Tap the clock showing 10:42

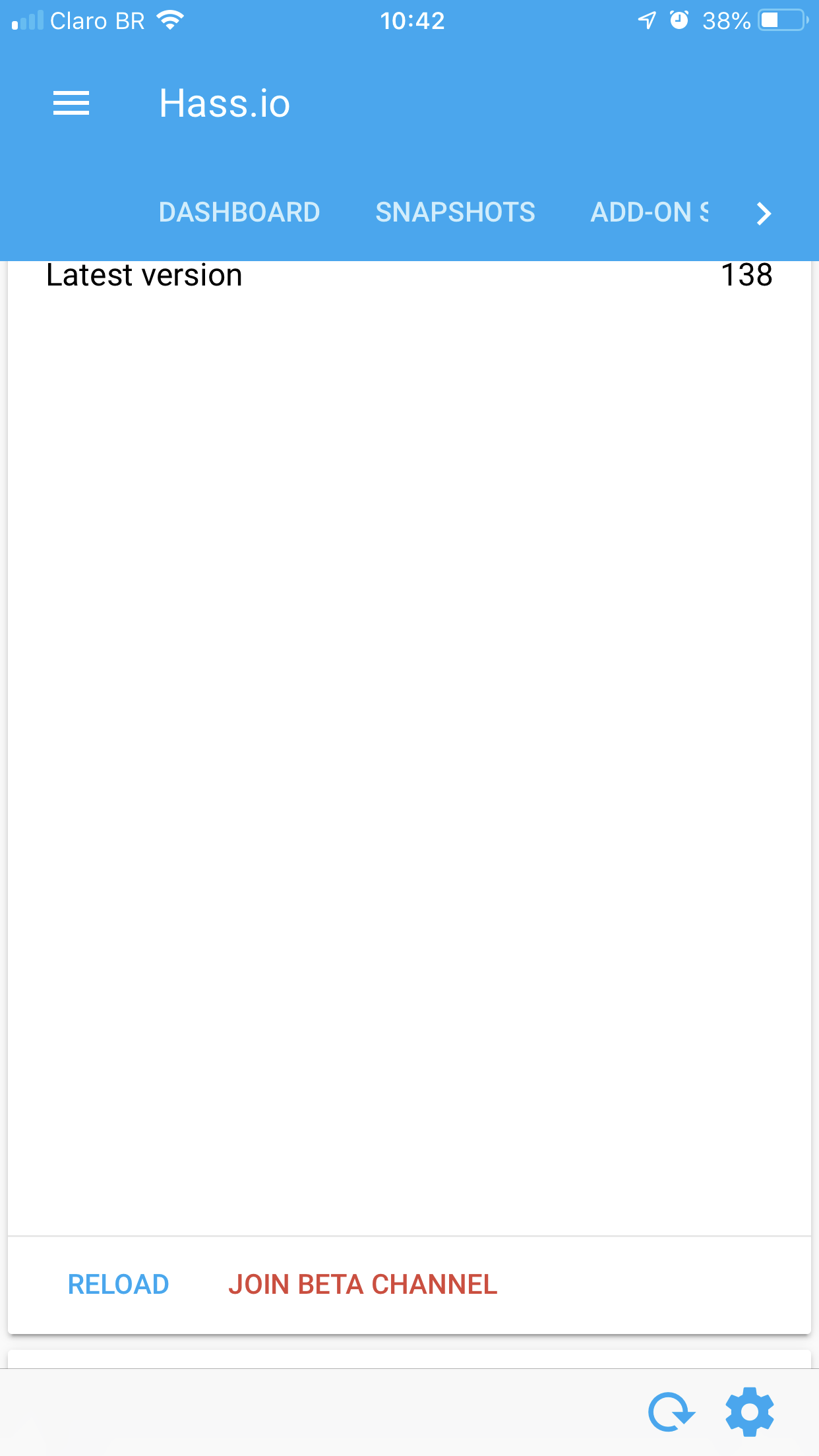413,20
